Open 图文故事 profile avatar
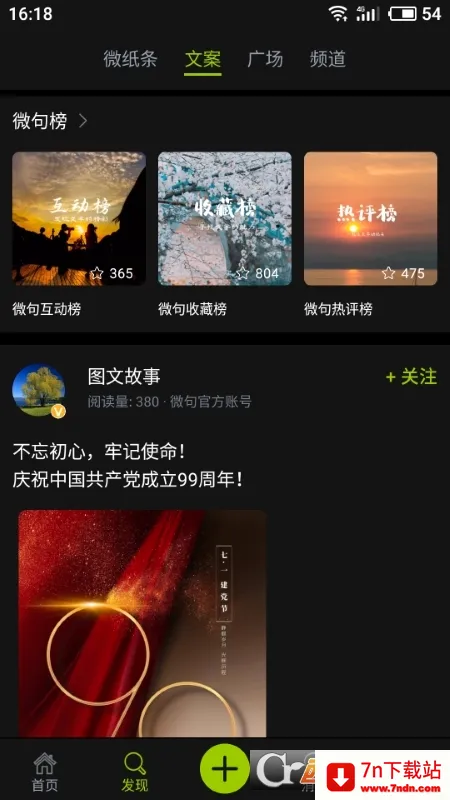This screenshot has width=450, height=800. (39, 390)
